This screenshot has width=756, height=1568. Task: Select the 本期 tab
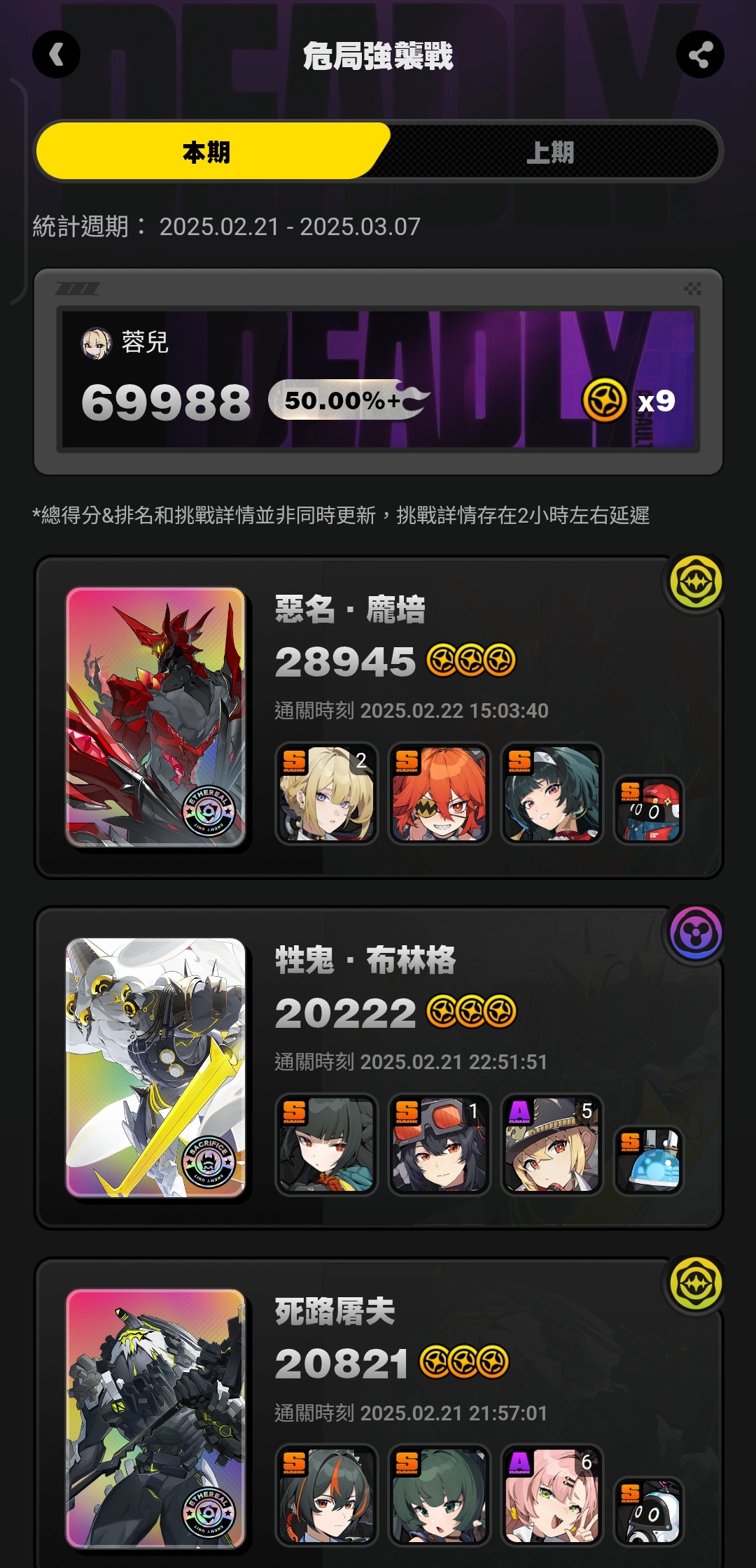206,152
